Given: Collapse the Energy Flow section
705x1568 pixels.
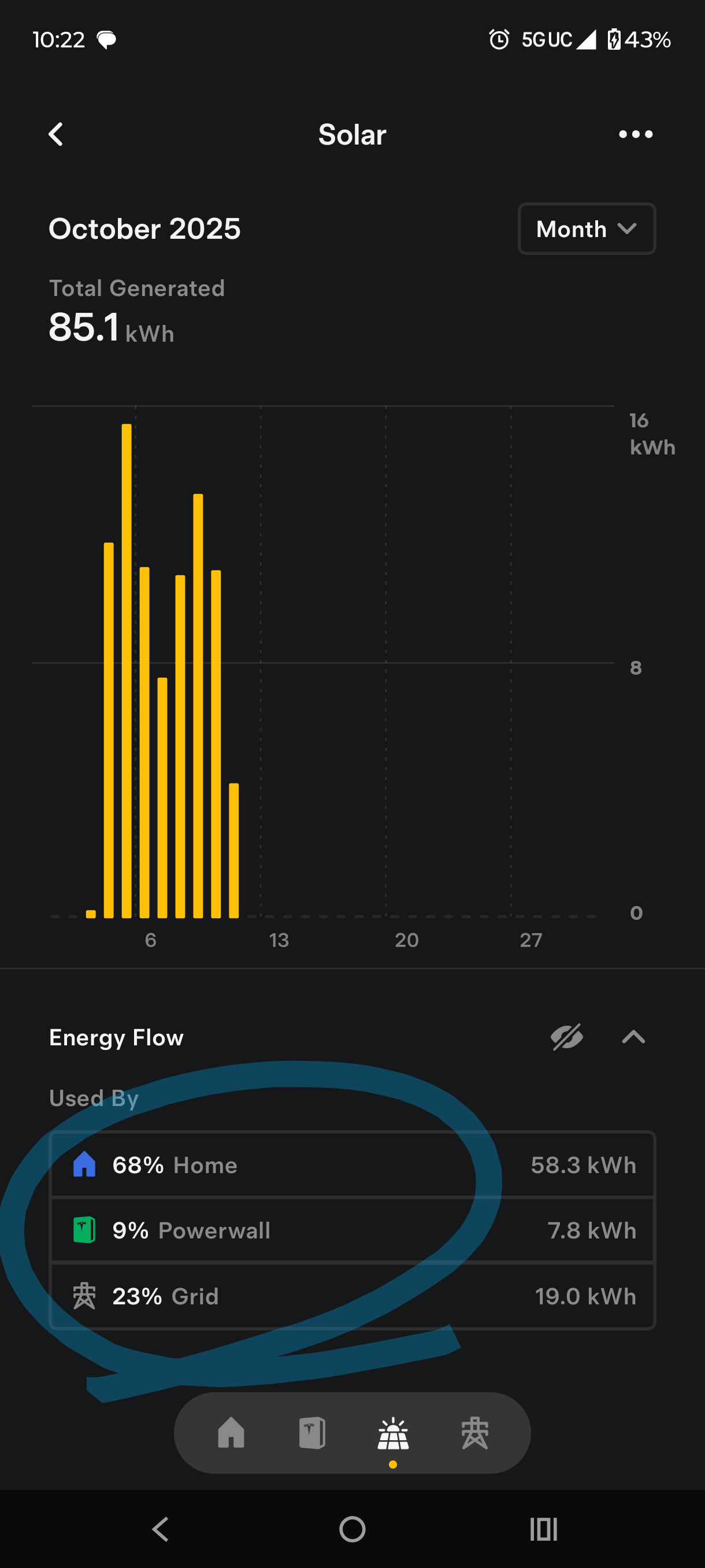Looking at the screenshot, I should coord(633,1037).
